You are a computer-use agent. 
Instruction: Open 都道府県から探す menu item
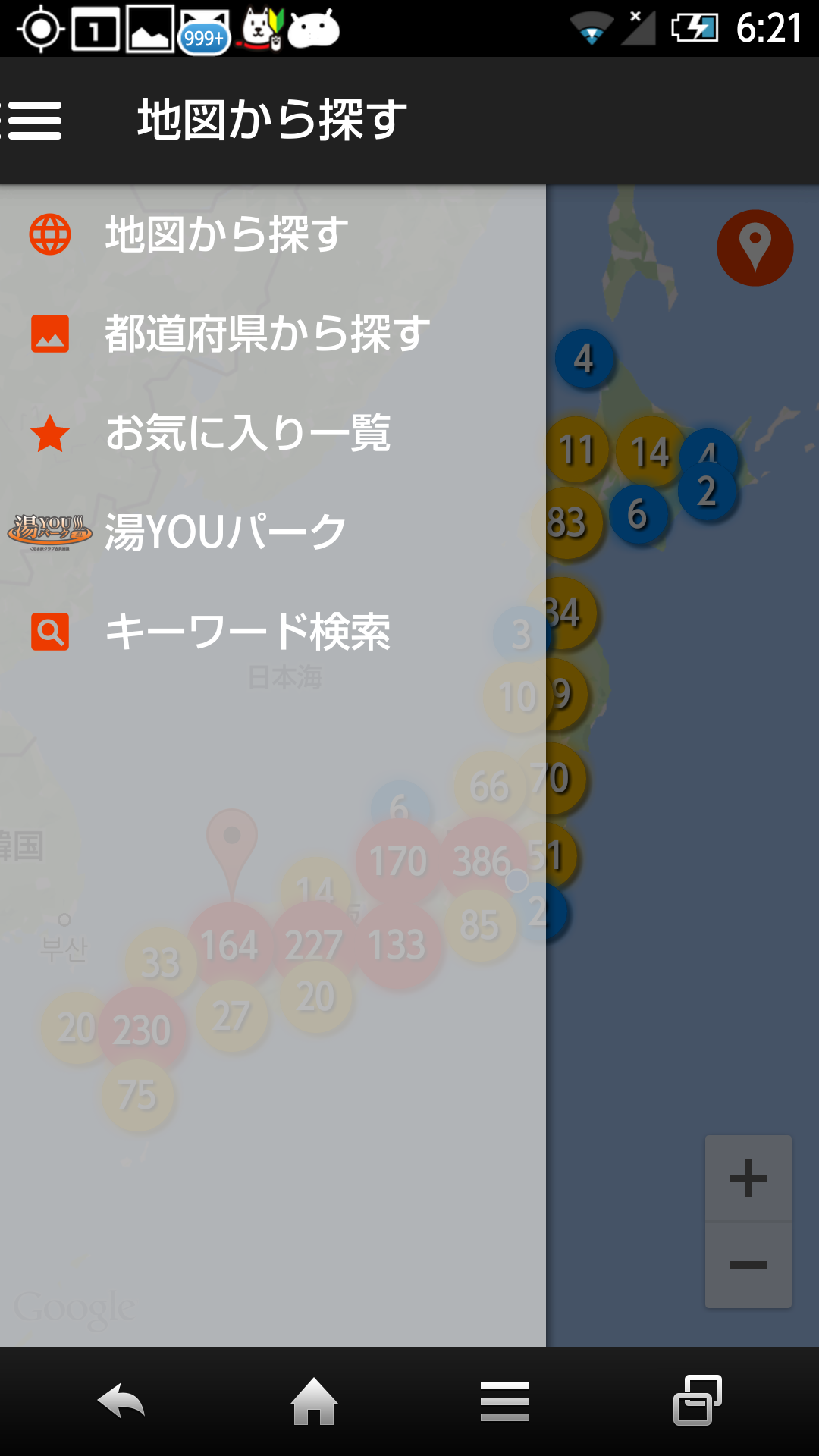coord(265,334)
